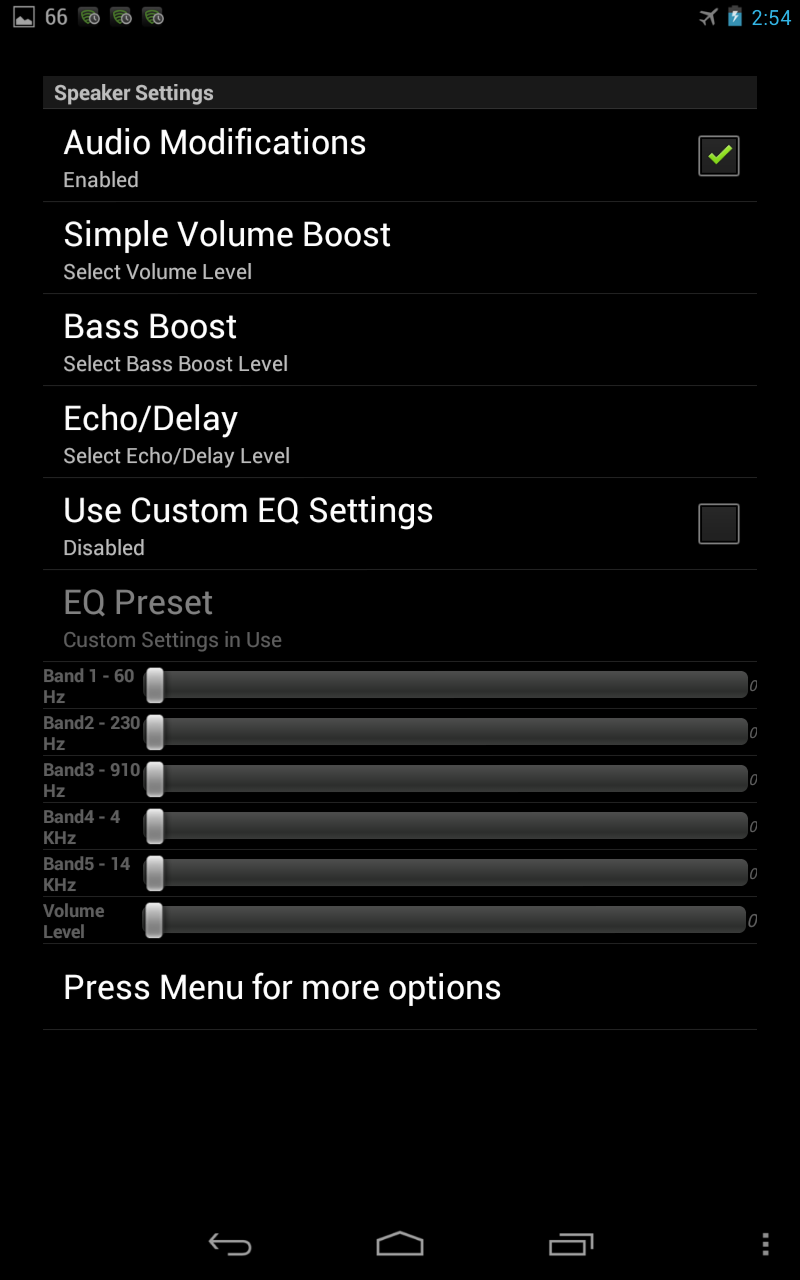This screenshot has height=1280, width=800.
Task: Tap the Band3 - 910 Hz slider
Action: click(x=446, y=779)
